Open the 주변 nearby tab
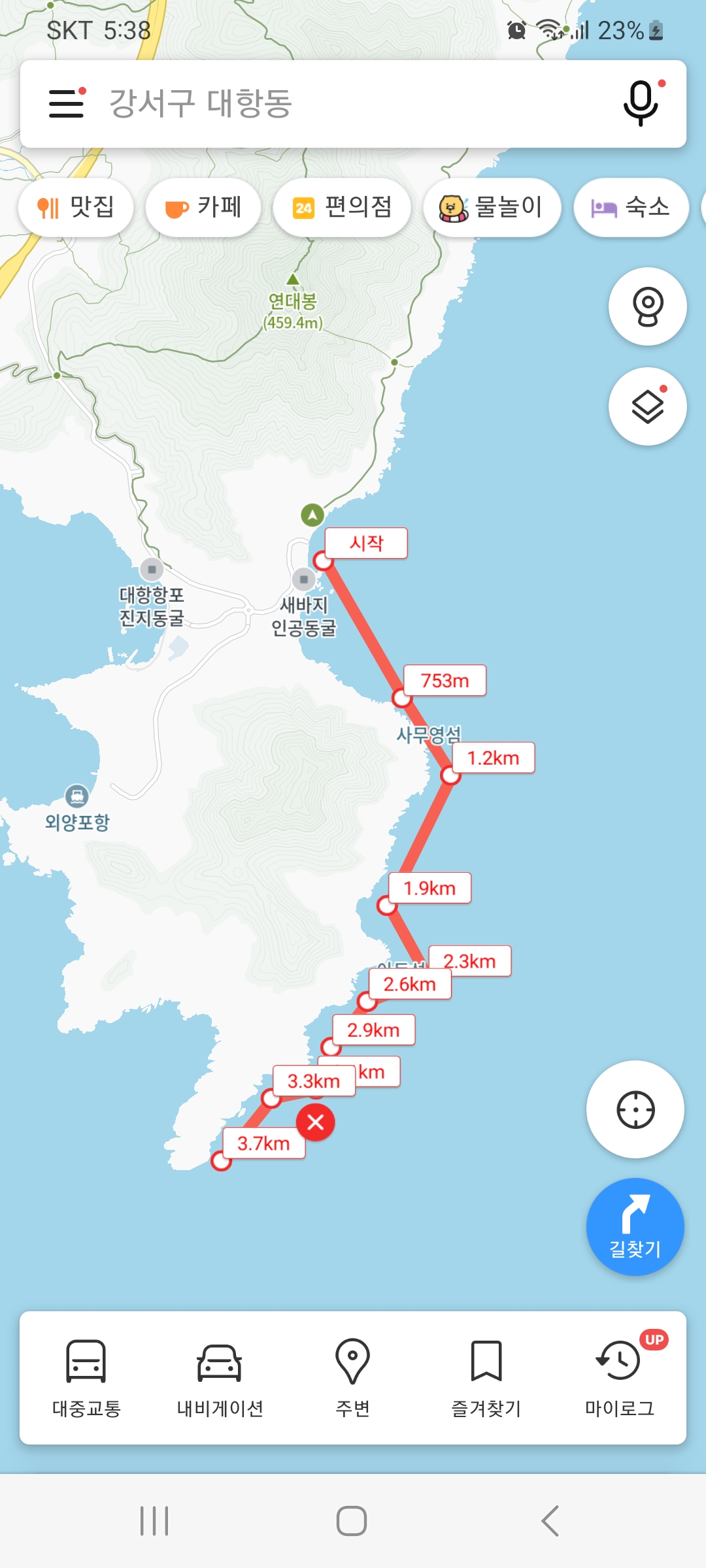The width and height of the screenshot is (706, 1568). coord(353,1377)
